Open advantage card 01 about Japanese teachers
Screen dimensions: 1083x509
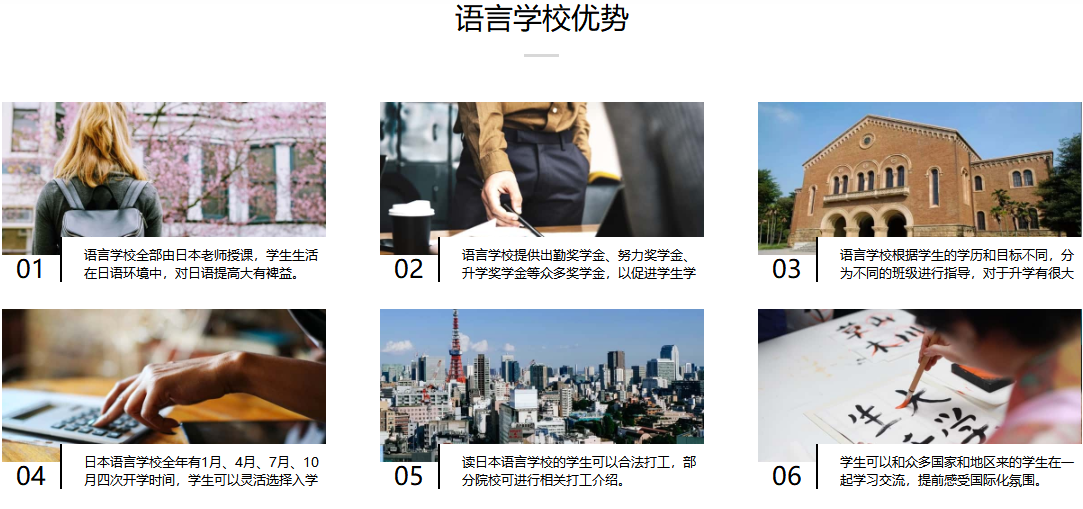point(163,178)
